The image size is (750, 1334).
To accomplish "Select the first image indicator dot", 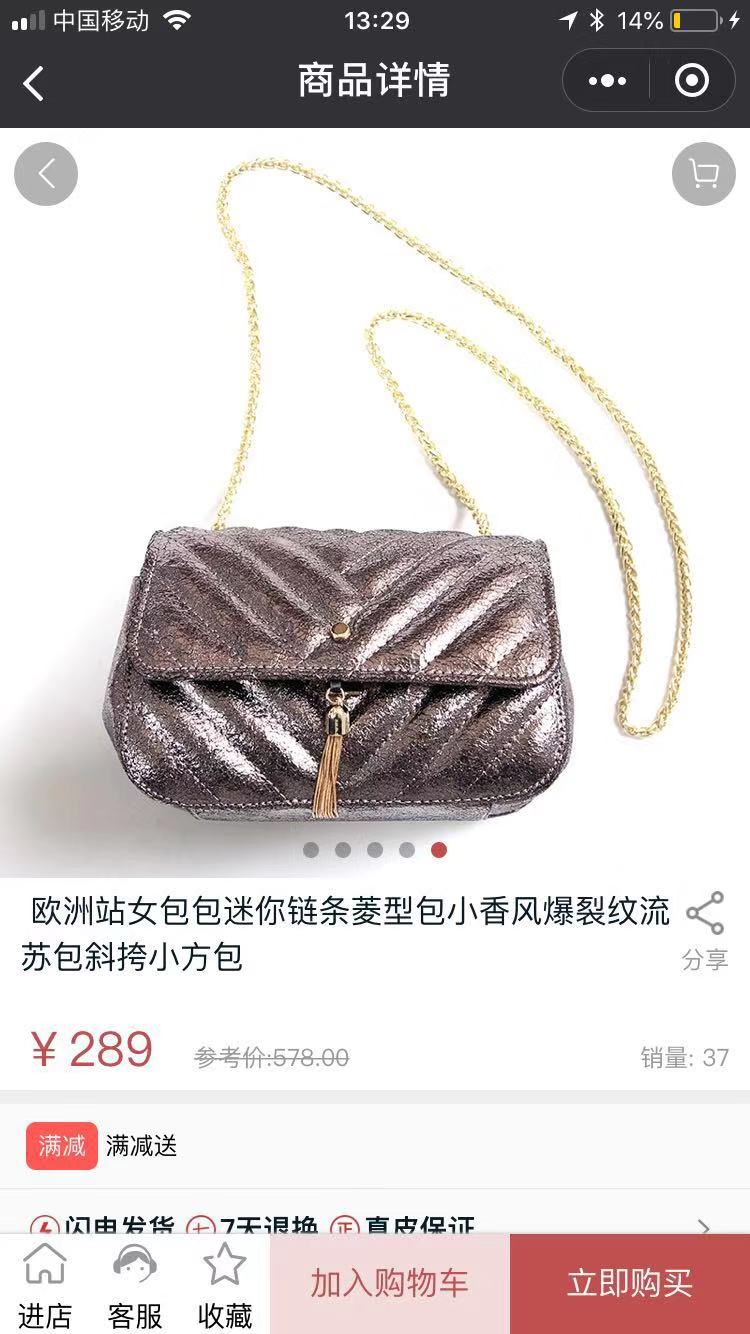I will click(311, 850).
